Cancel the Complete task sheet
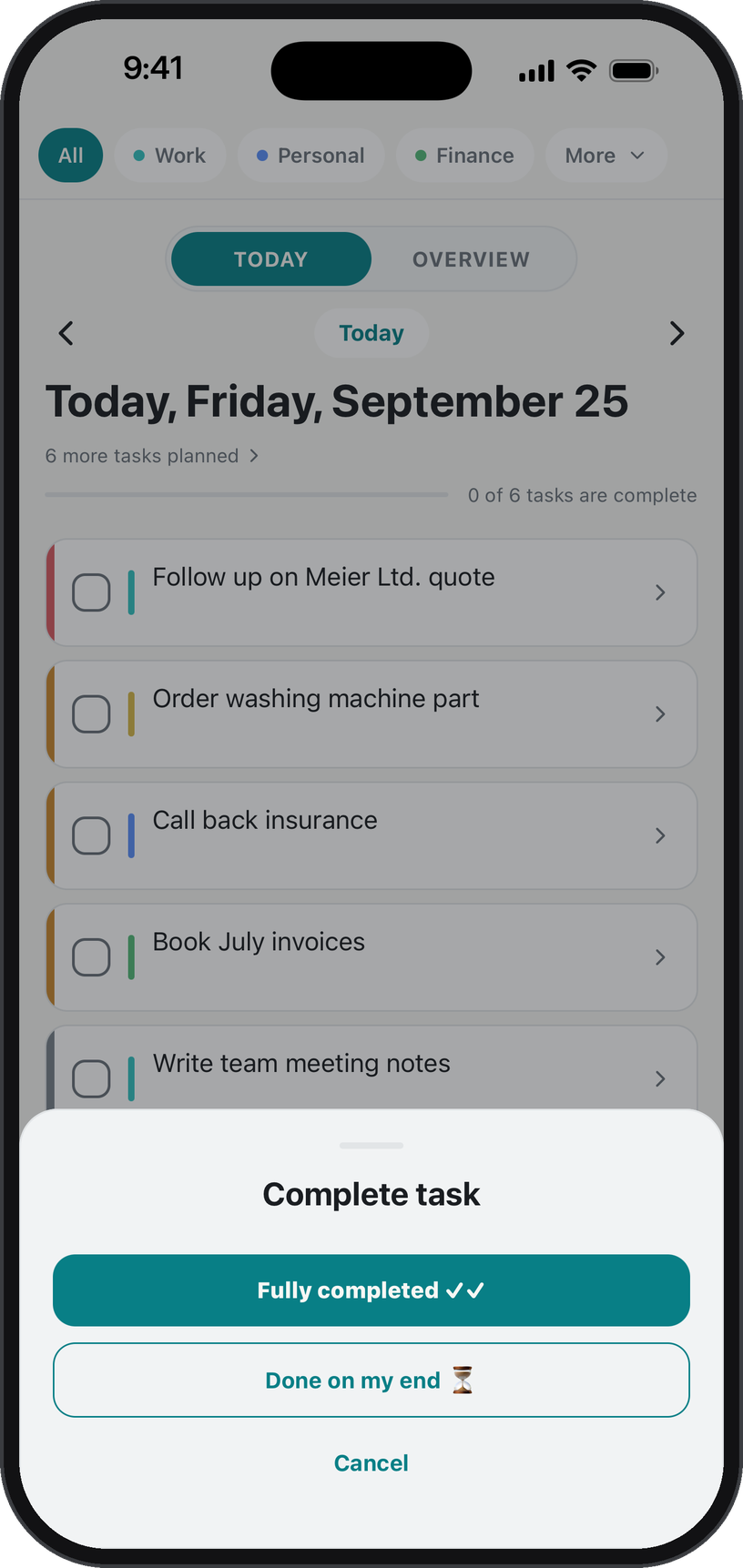743x1568 pixels. 371,1462
